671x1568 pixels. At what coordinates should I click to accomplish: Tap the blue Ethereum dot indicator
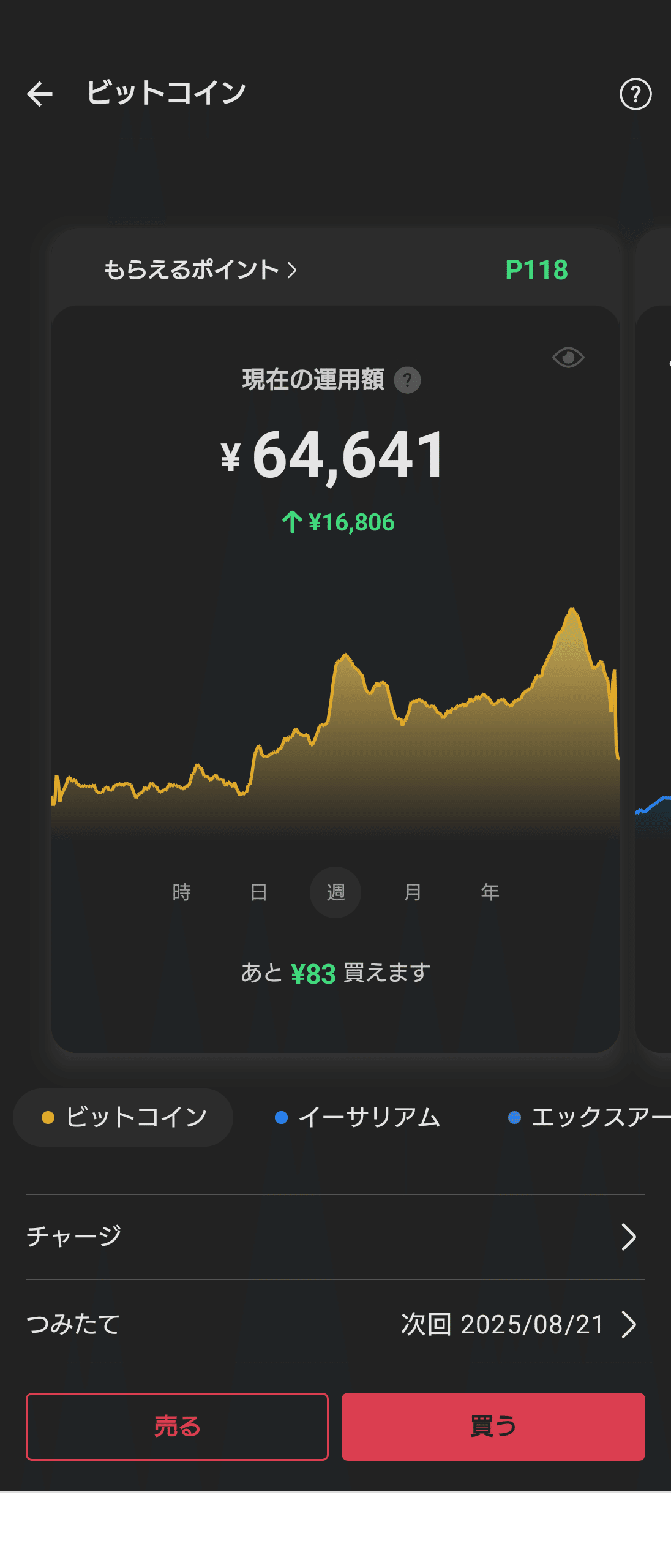point(282,1117)
